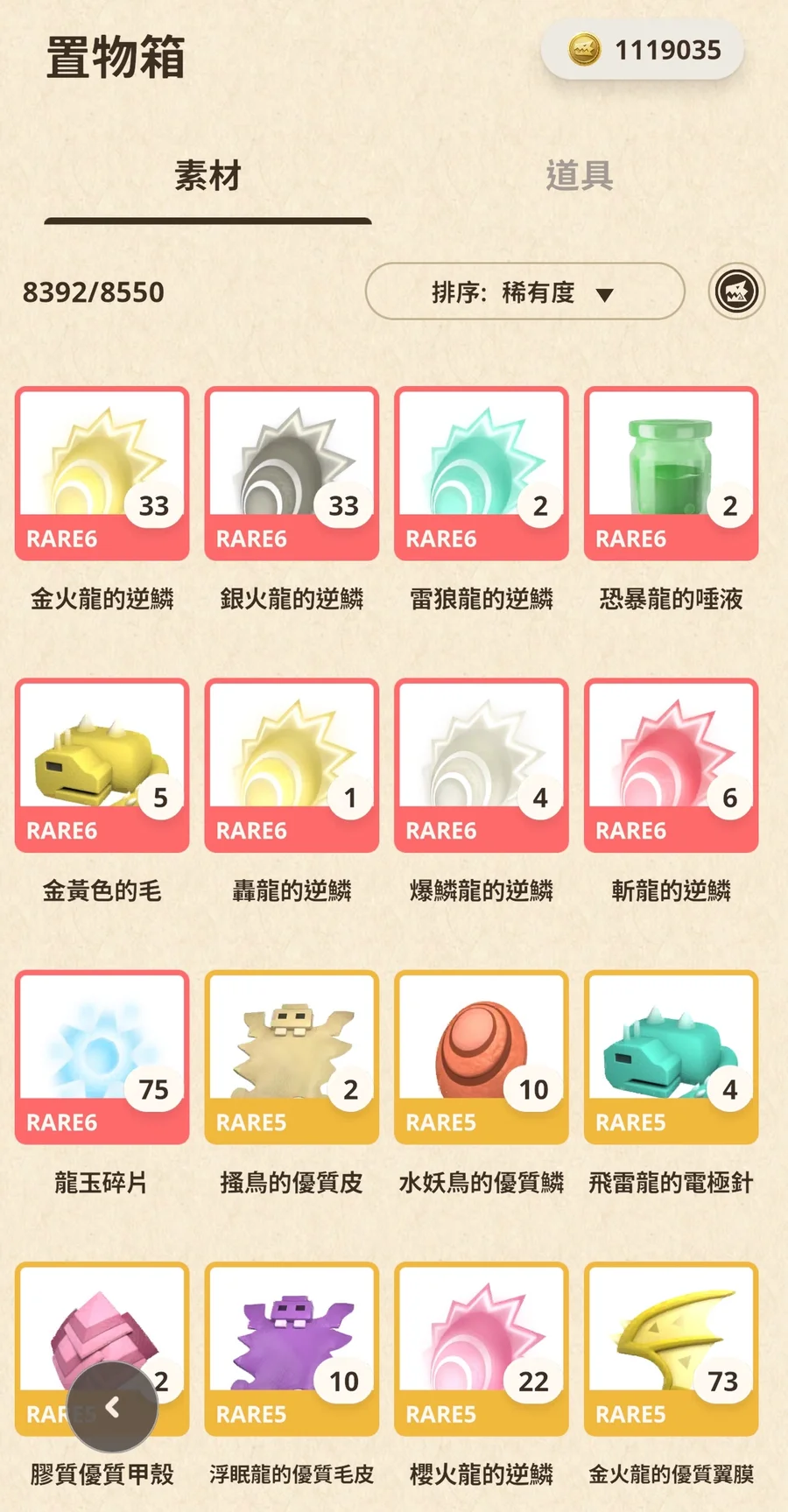Select the 金火龍的優質翼膜 material
Image resolution: width=788 pixels, height=1512 pixels.
pos(671,1348)
